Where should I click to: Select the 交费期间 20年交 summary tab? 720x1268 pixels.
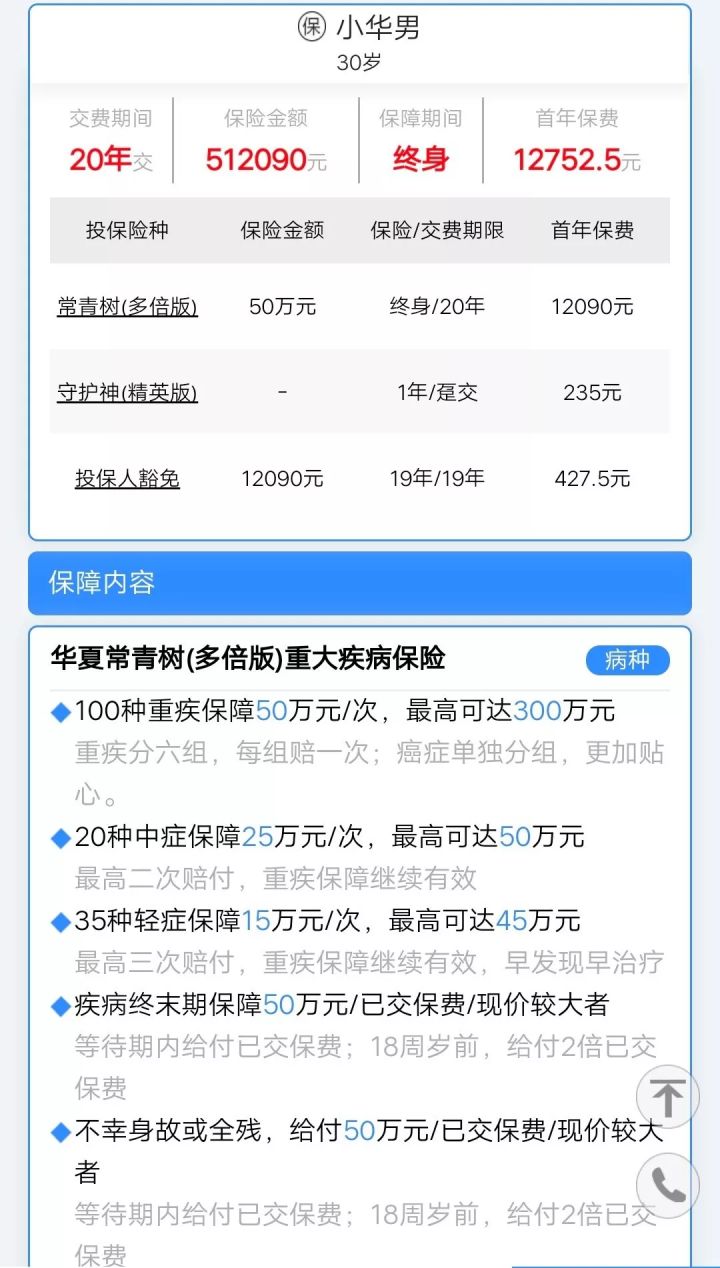[x=110, y=140]
